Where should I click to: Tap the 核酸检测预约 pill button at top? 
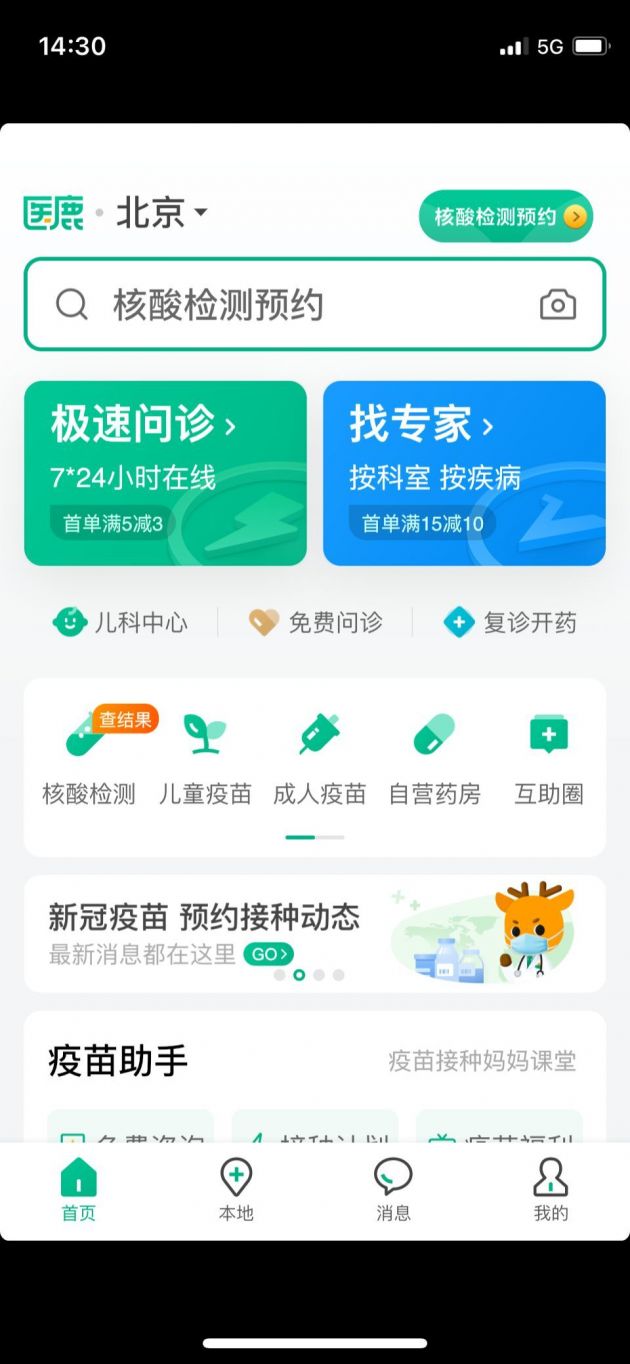click(x=506, y=216)
